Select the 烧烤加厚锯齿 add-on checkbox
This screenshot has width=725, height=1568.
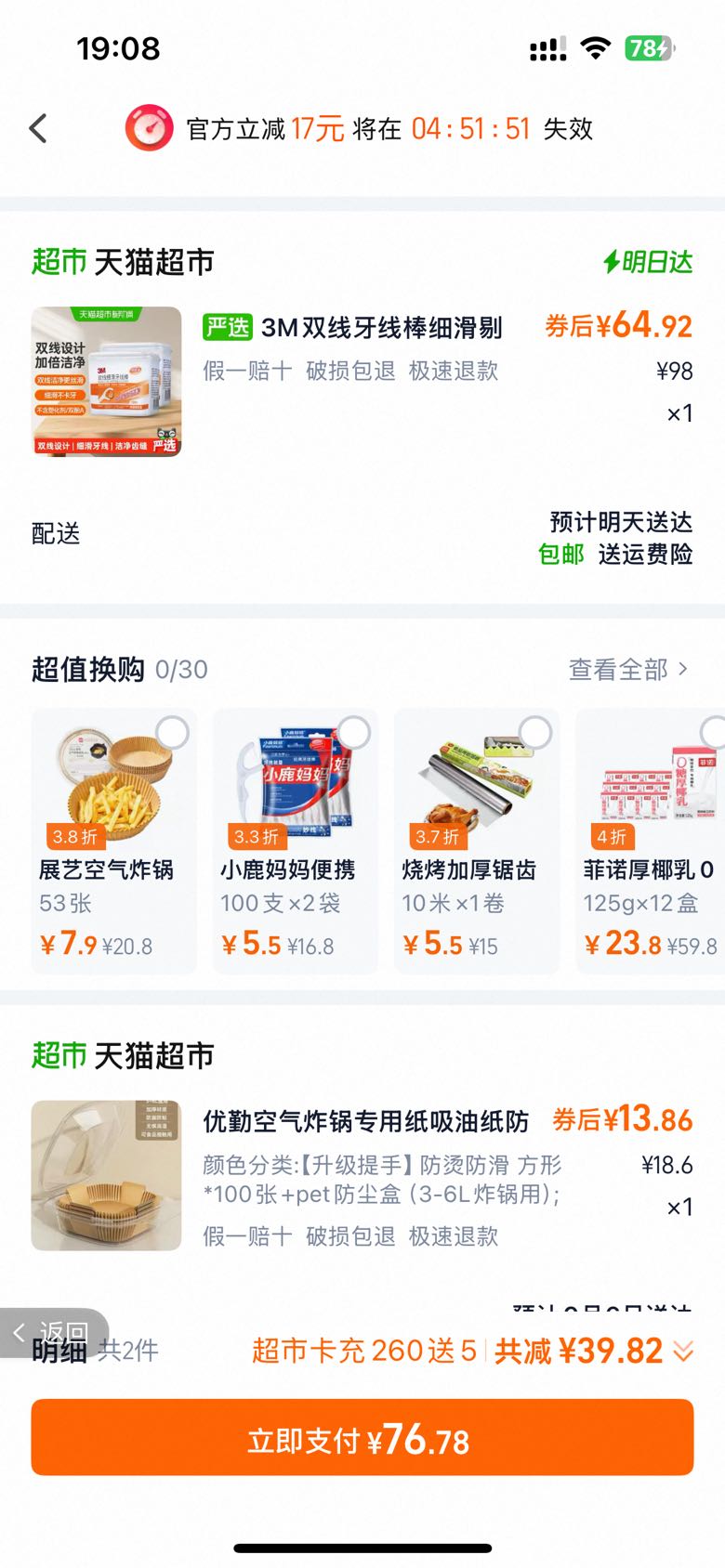535,733
